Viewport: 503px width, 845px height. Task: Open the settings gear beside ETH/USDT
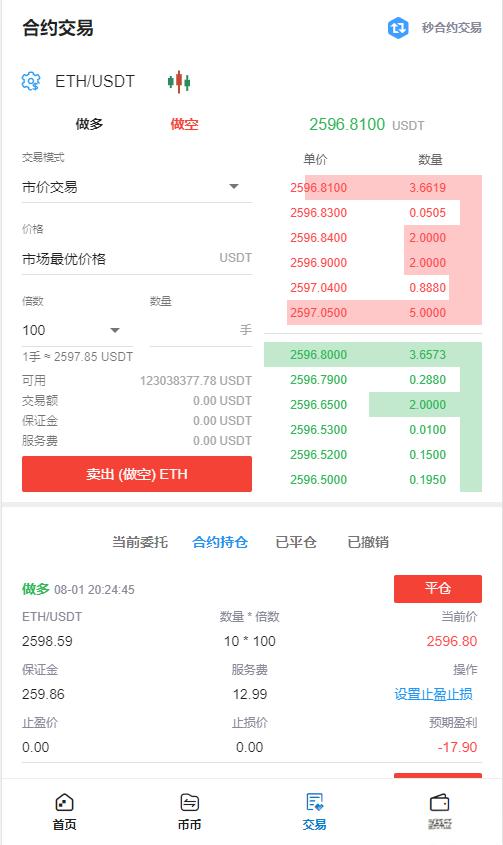[31, 81]
